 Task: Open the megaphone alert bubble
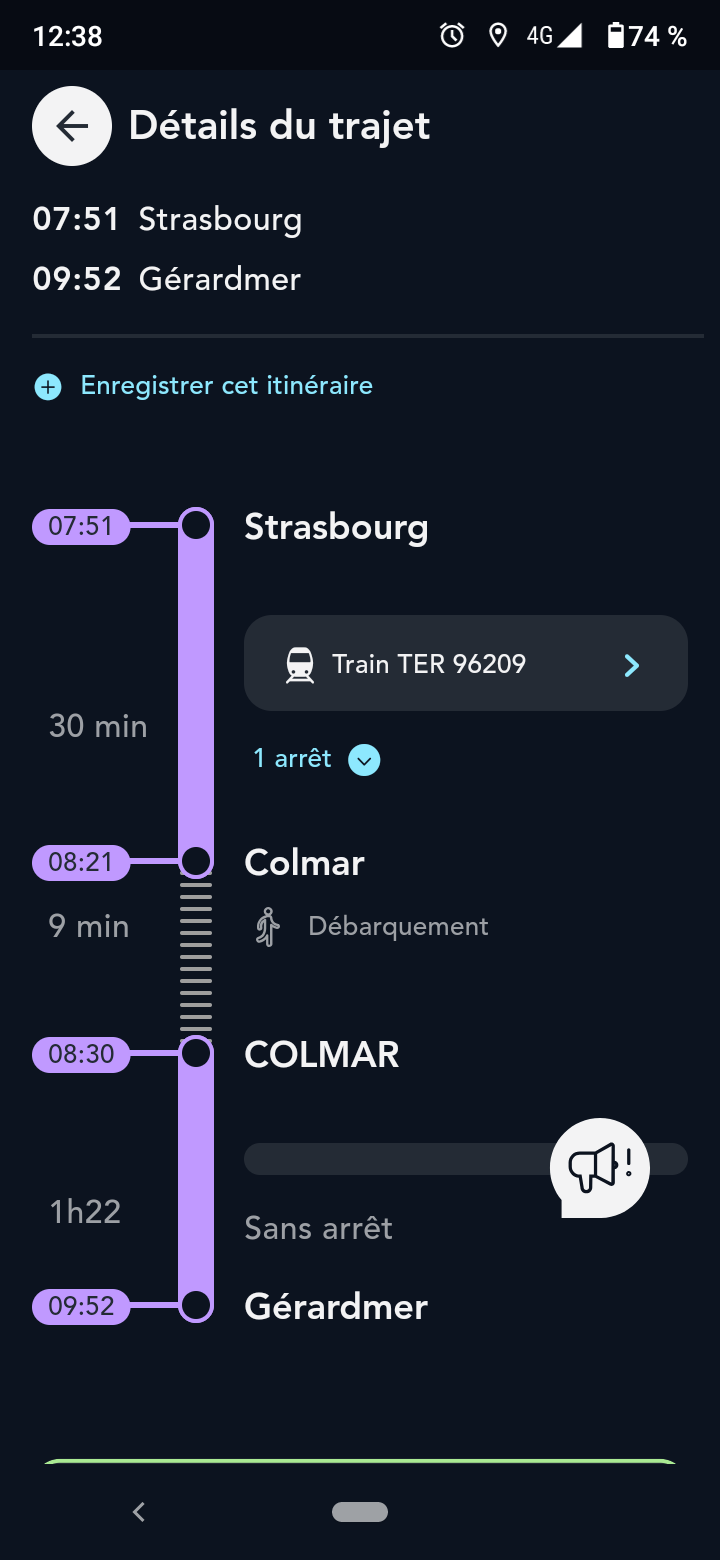coord(600,1166)
